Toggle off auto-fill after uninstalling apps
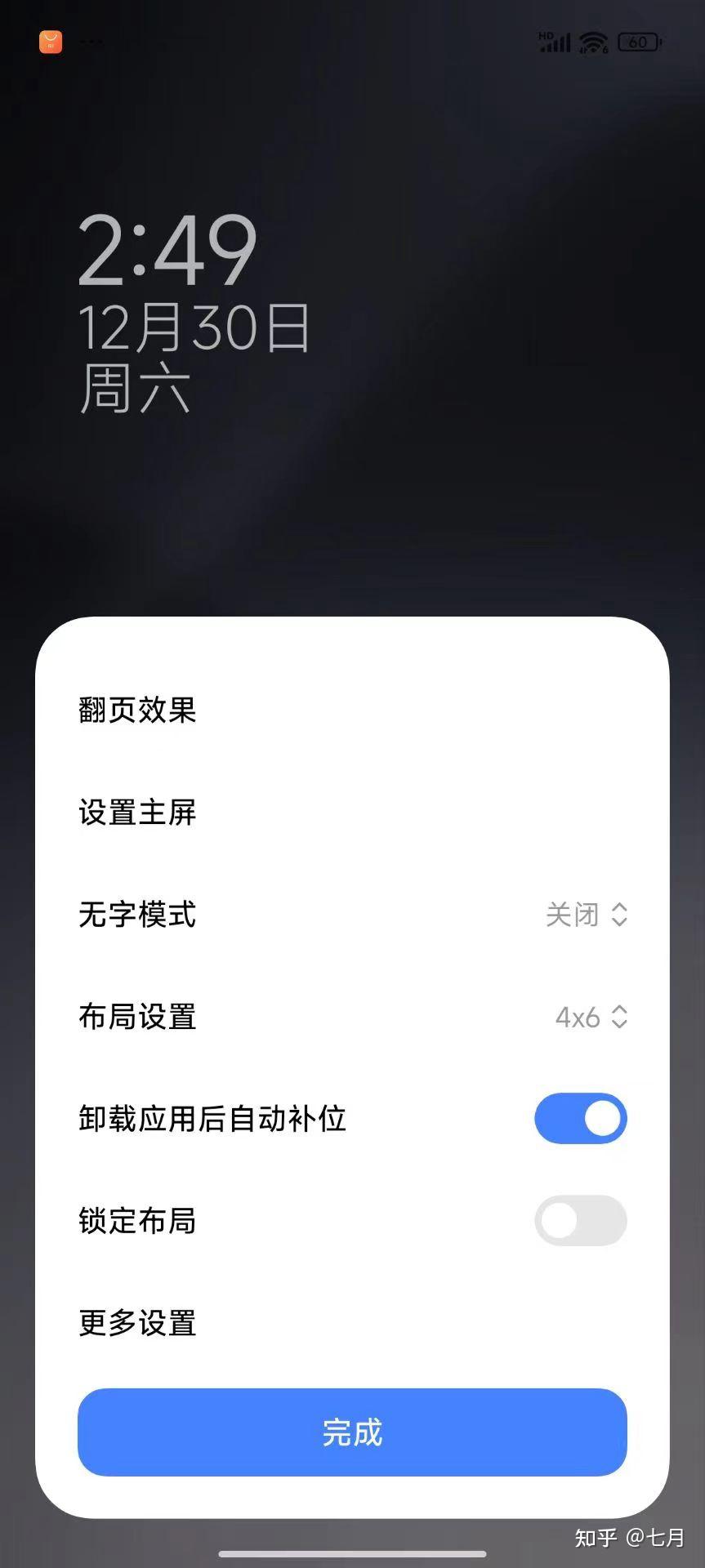This screenshot has width=705, height=1568. 580,1119
